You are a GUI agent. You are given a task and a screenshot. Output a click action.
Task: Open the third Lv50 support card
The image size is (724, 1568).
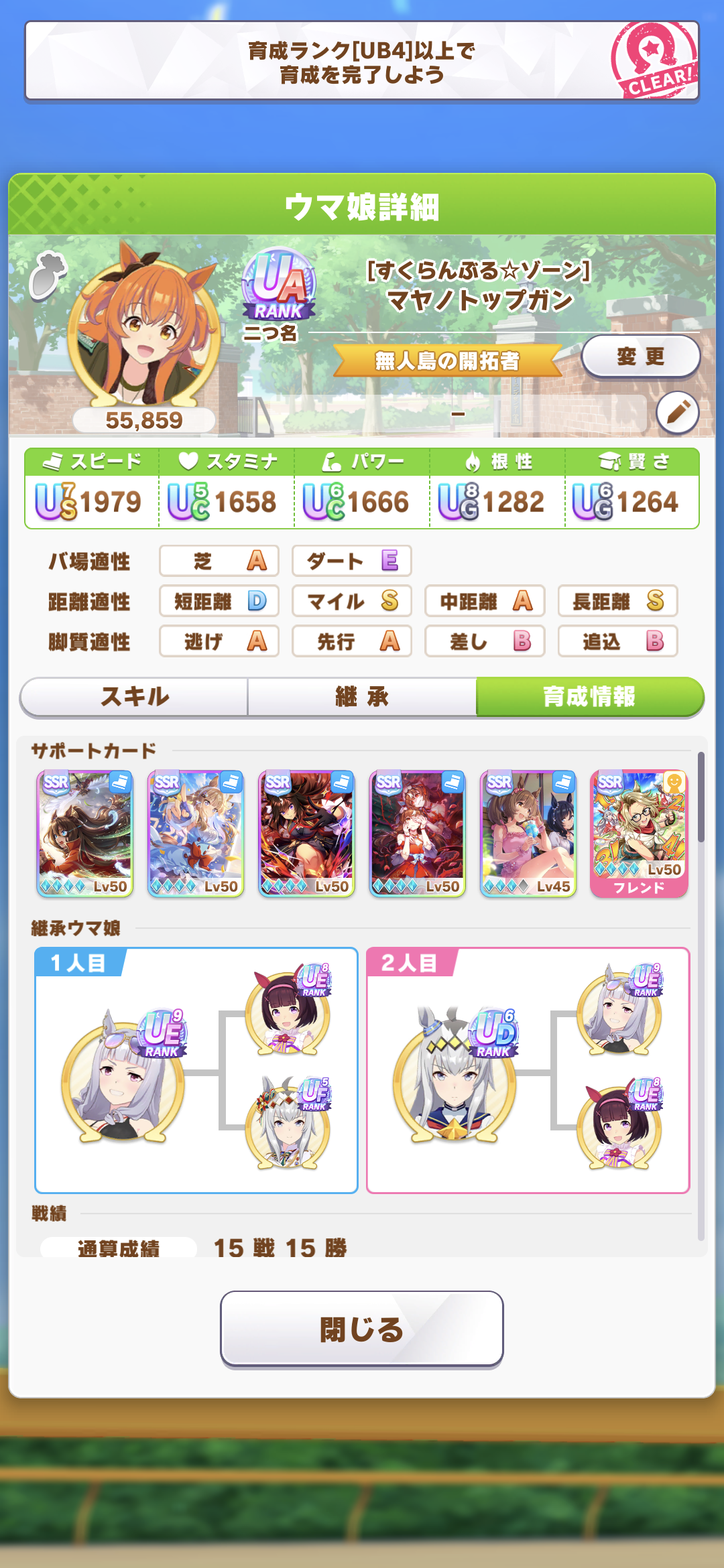[x=306, y=834]
